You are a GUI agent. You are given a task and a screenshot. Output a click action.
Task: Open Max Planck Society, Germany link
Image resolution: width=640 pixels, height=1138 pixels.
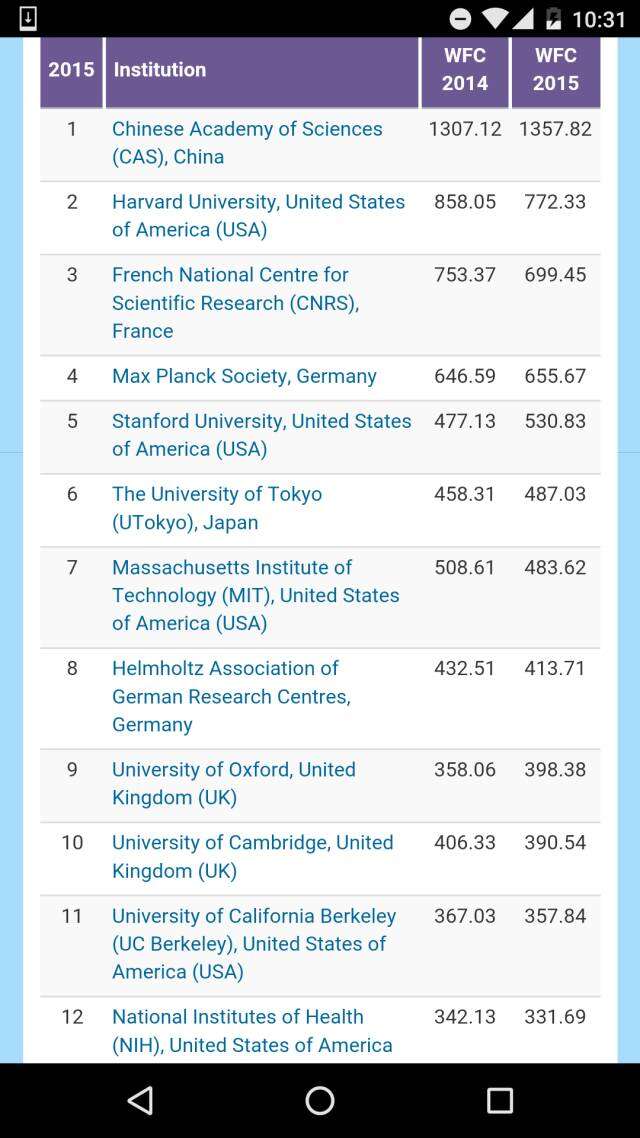click(x=244, y=376)
